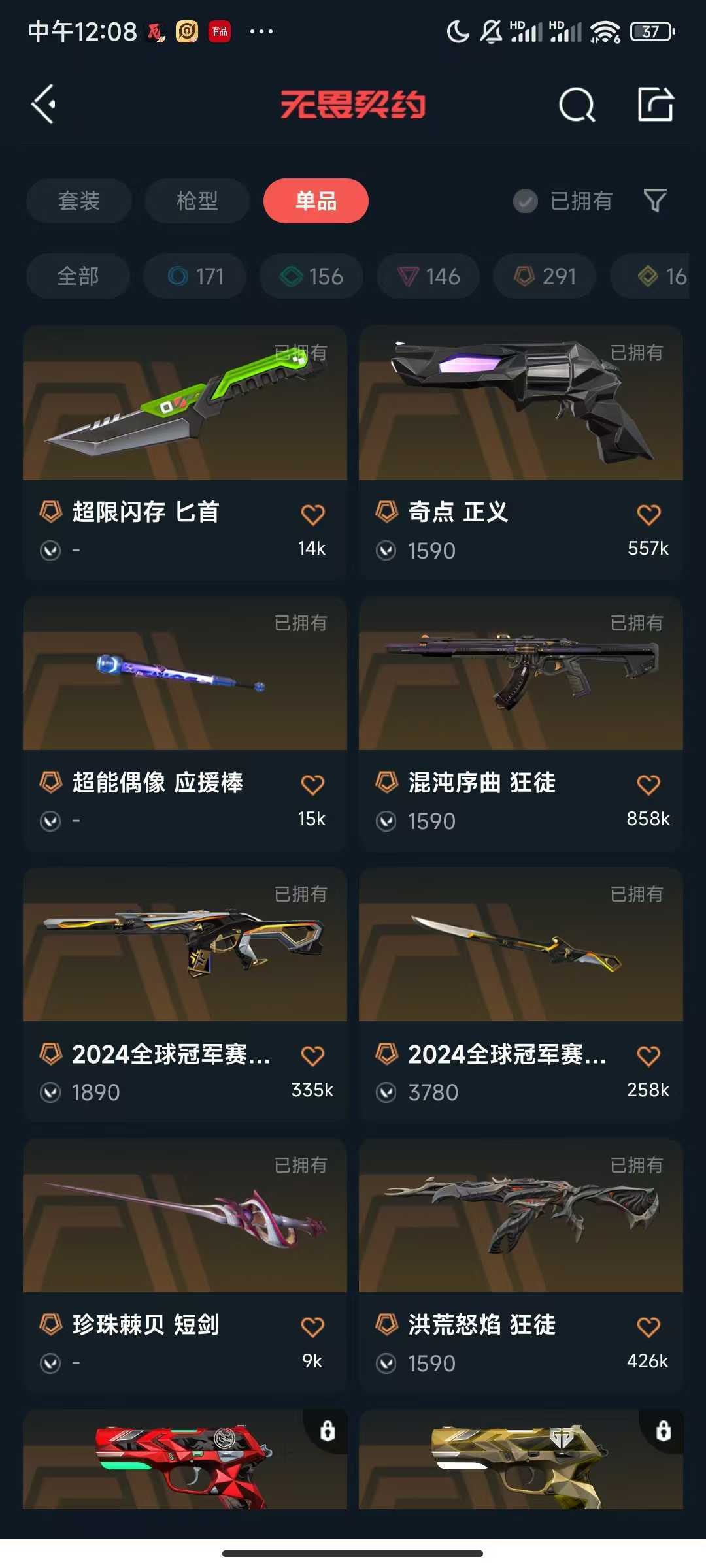Filter by the 146 pink tier chip
The image size is (706, 1568).
[x=428, y=276]
